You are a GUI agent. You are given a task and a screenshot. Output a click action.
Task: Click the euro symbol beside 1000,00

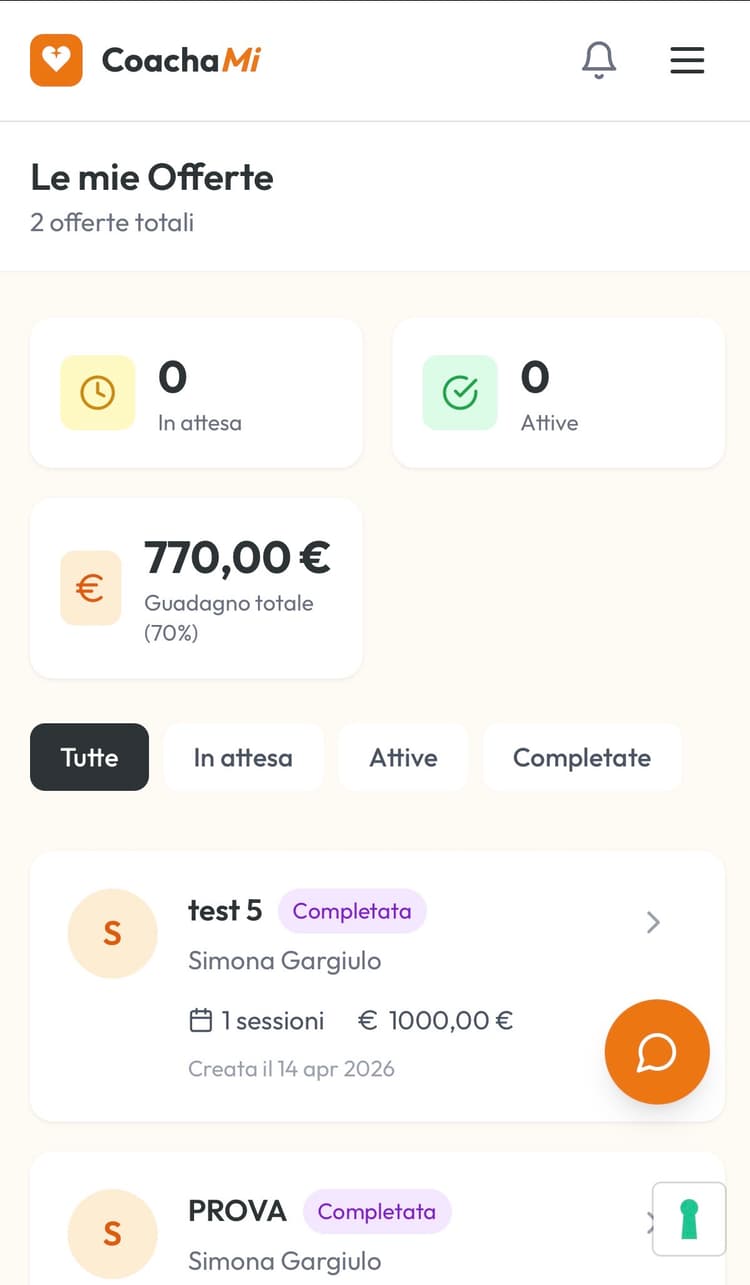tap(368, 1020)
